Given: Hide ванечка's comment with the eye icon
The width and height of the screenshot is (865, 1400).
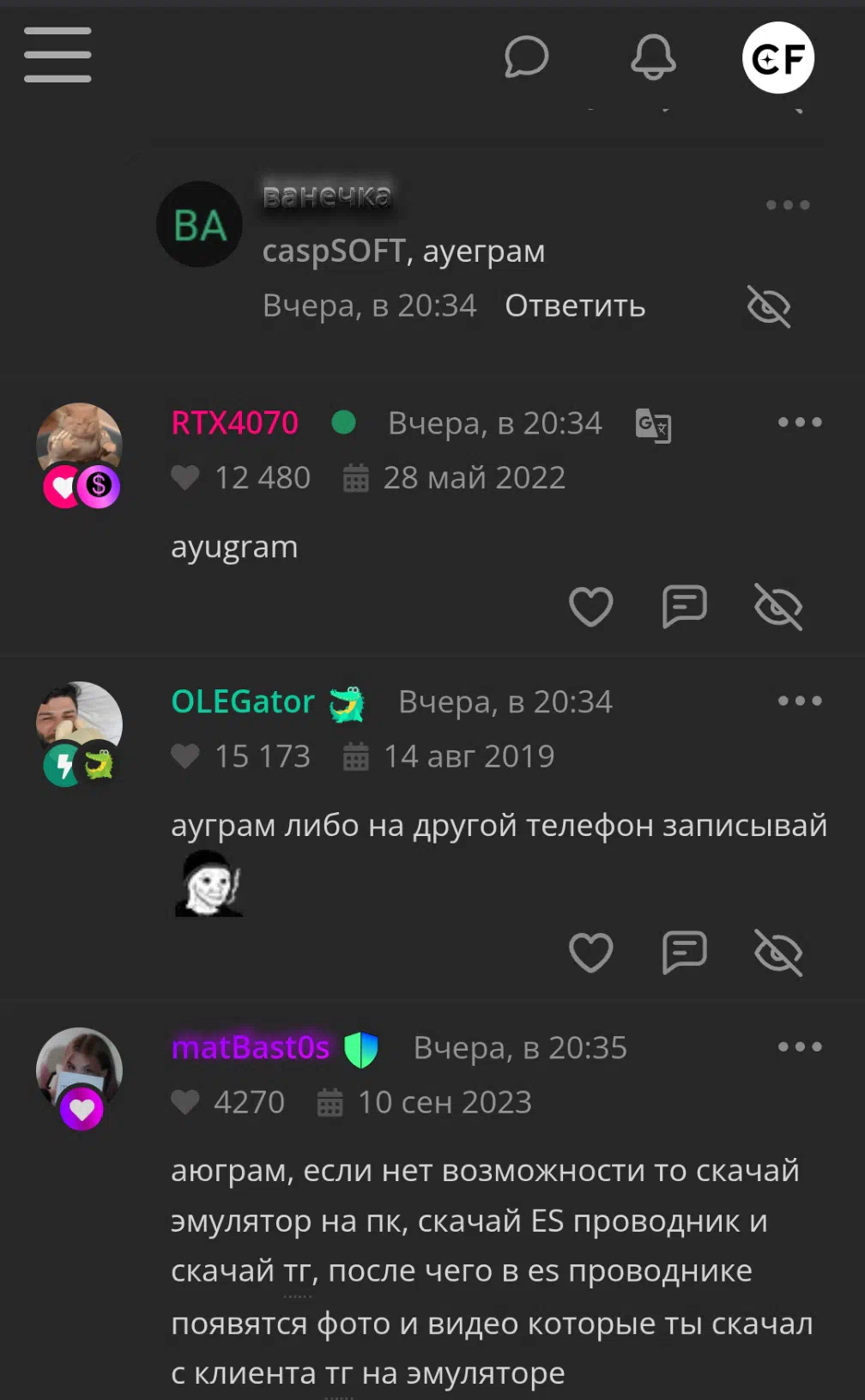Looking at the screenshot, I should 769,306.
